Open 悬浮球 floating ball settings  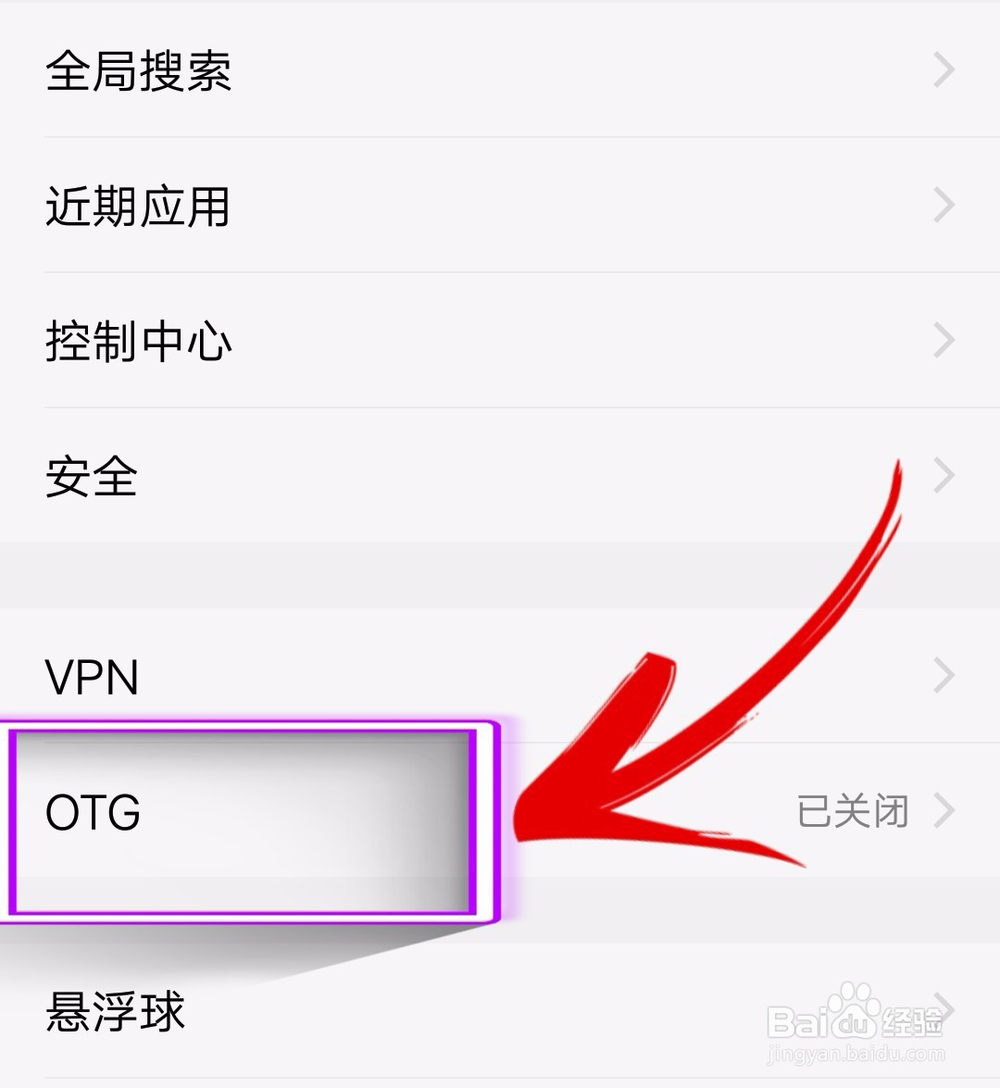click(115, 1012)
